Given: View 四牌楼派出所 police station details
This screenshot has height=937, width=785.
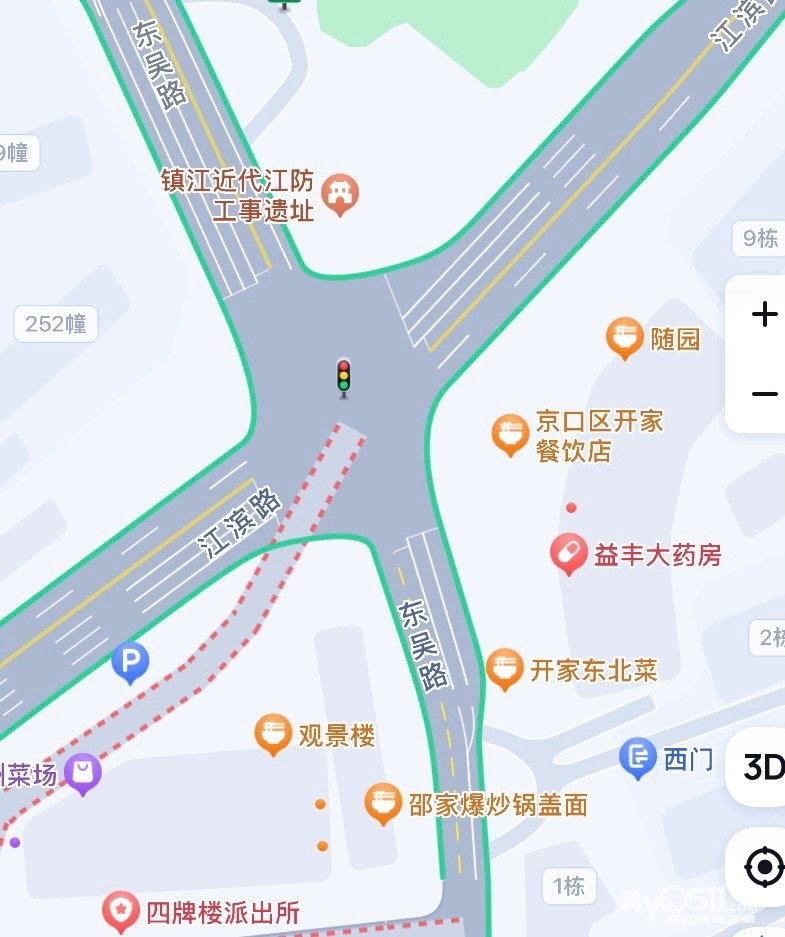Looking at the screenshot, I should pos(121,910).
